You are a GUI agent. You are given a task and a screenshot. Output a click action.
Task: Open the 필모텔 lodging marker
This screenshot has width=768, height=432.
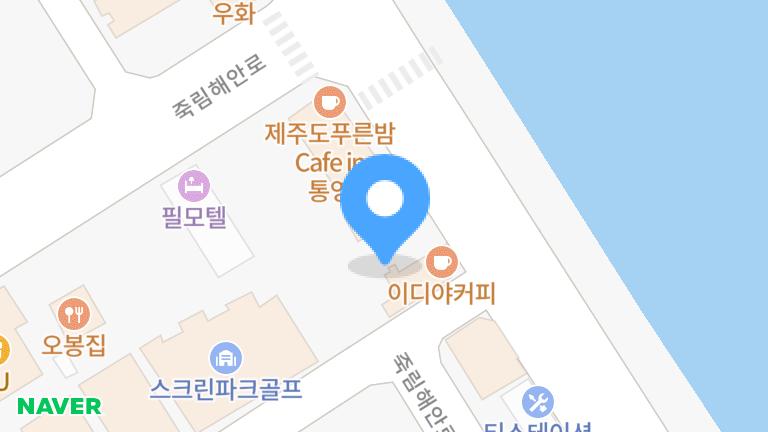point(194,186)
